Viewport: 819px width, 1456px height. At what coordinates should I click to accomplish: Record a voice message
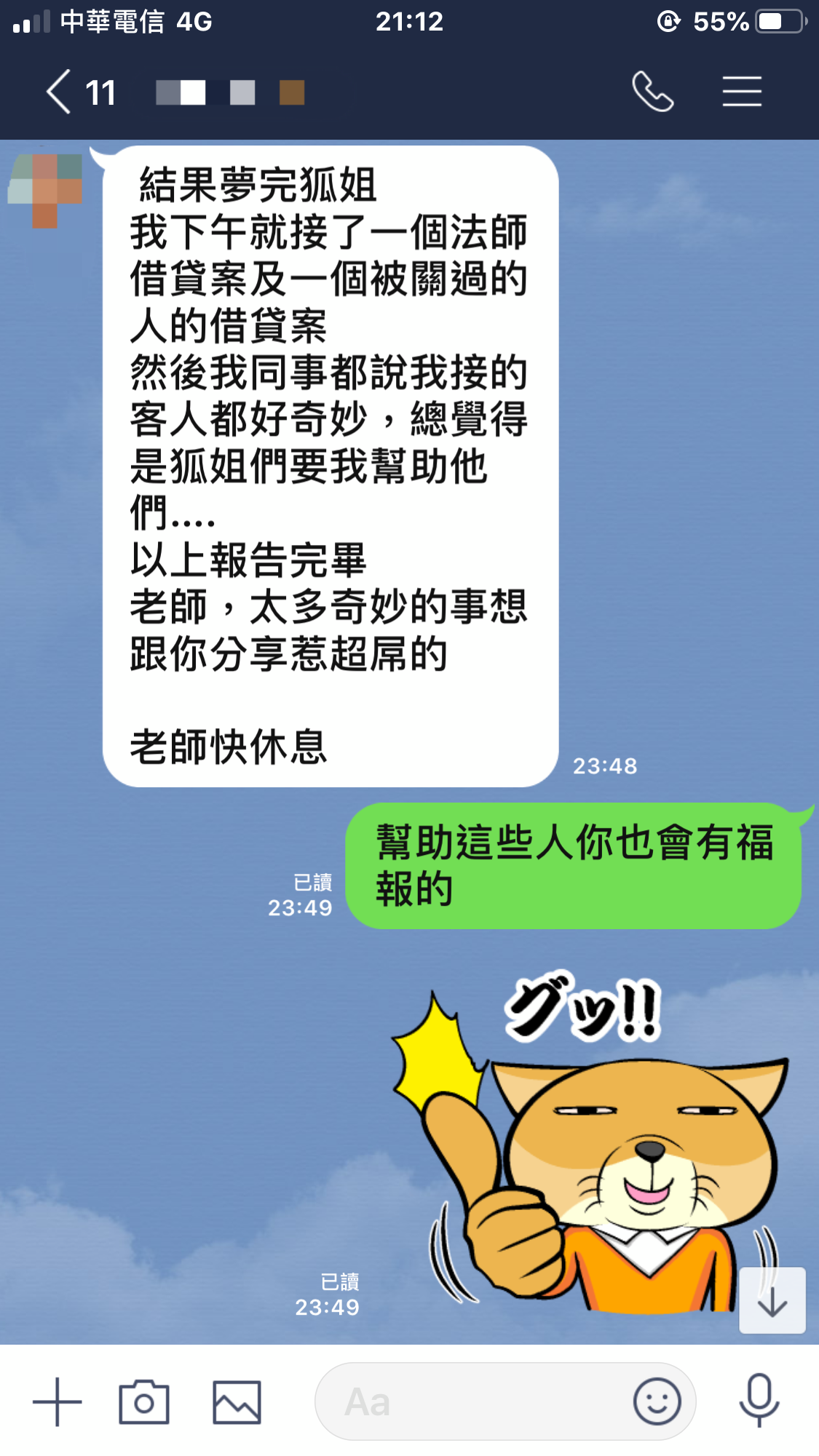pos(759,1400)
